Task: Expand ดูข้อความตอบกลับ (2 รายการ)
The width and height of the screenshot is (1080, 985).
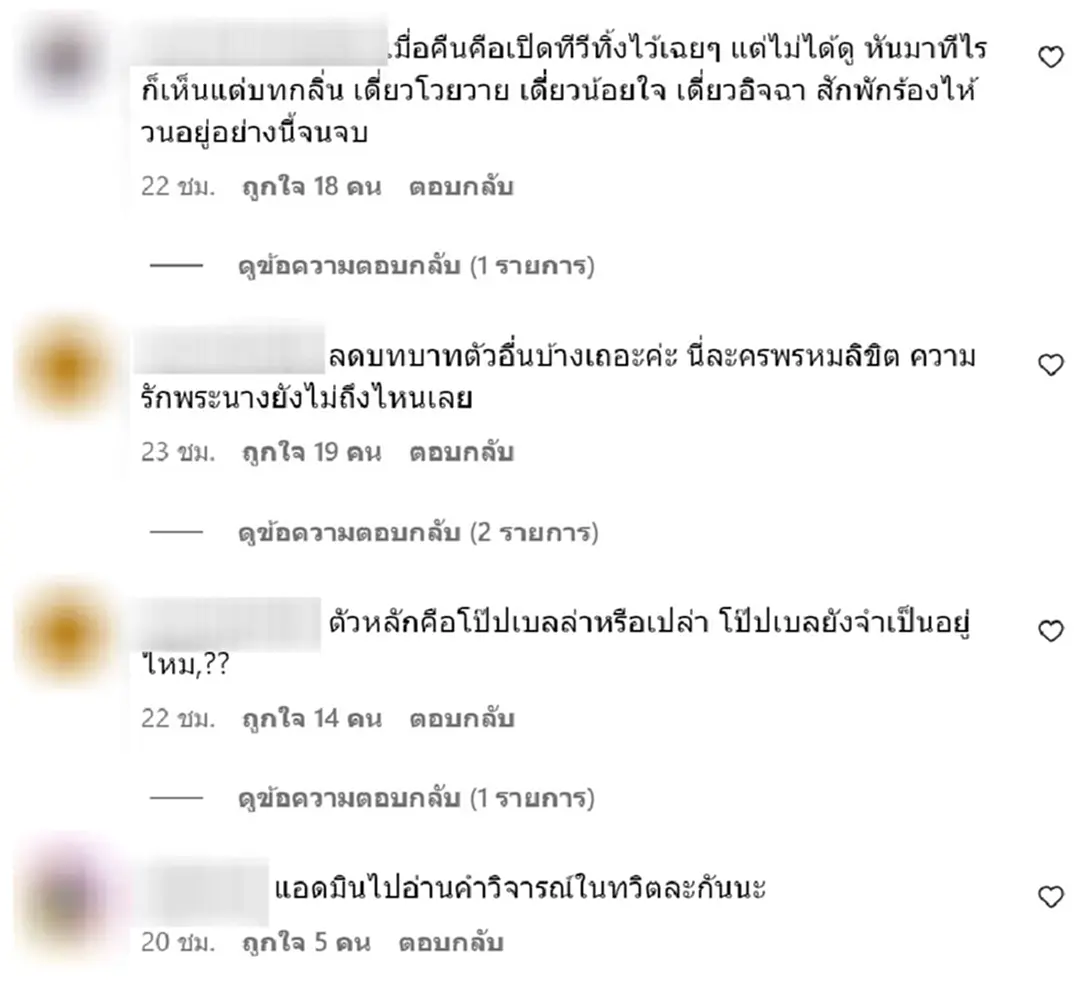Action: coord(418,533)
